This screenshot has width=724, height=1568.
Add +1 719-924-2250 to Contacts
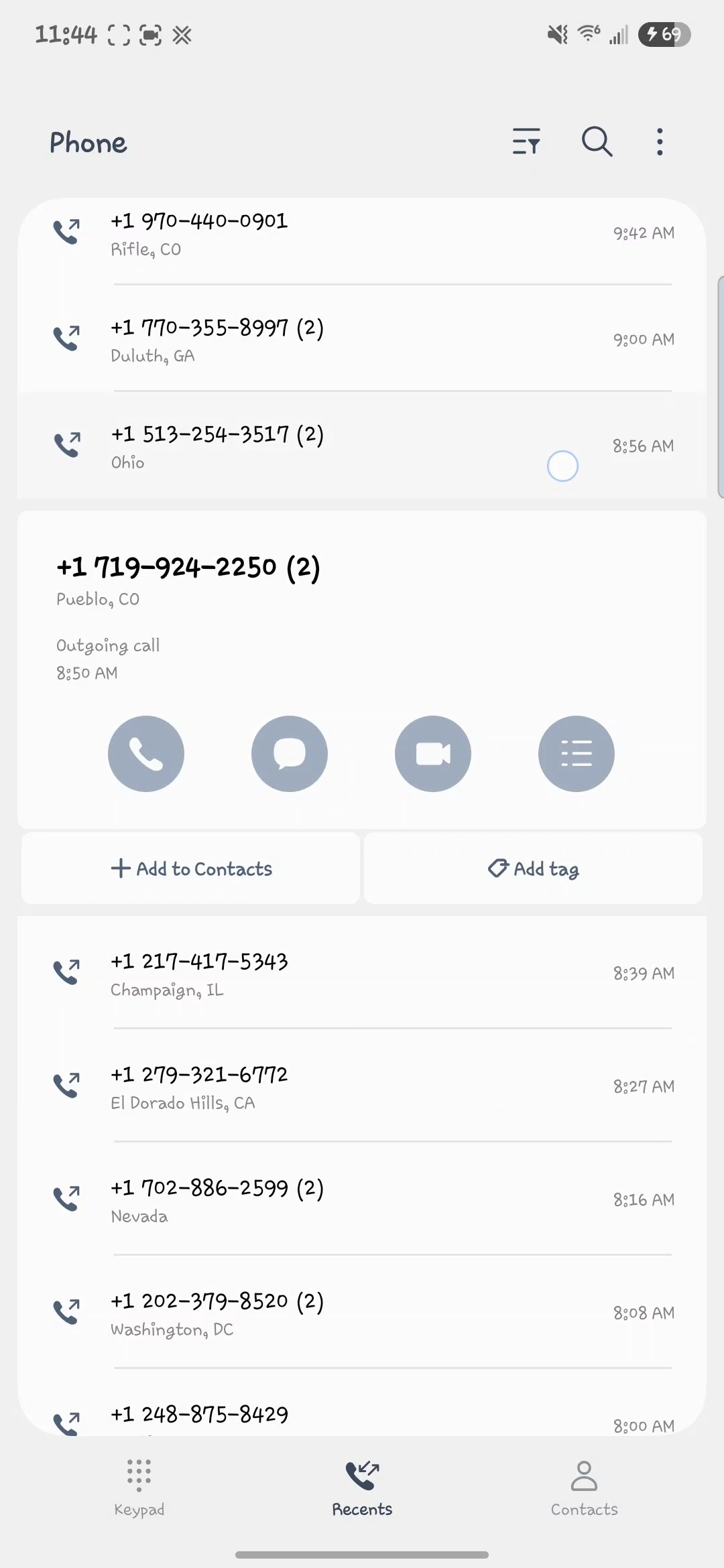tap(191, 868)
